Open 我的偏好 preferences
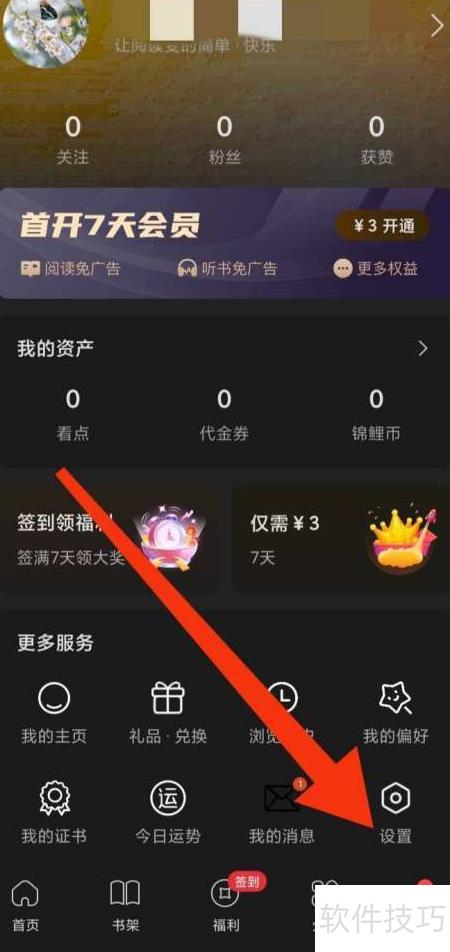This screenshot has width=450, height=952. pos(396,713)
